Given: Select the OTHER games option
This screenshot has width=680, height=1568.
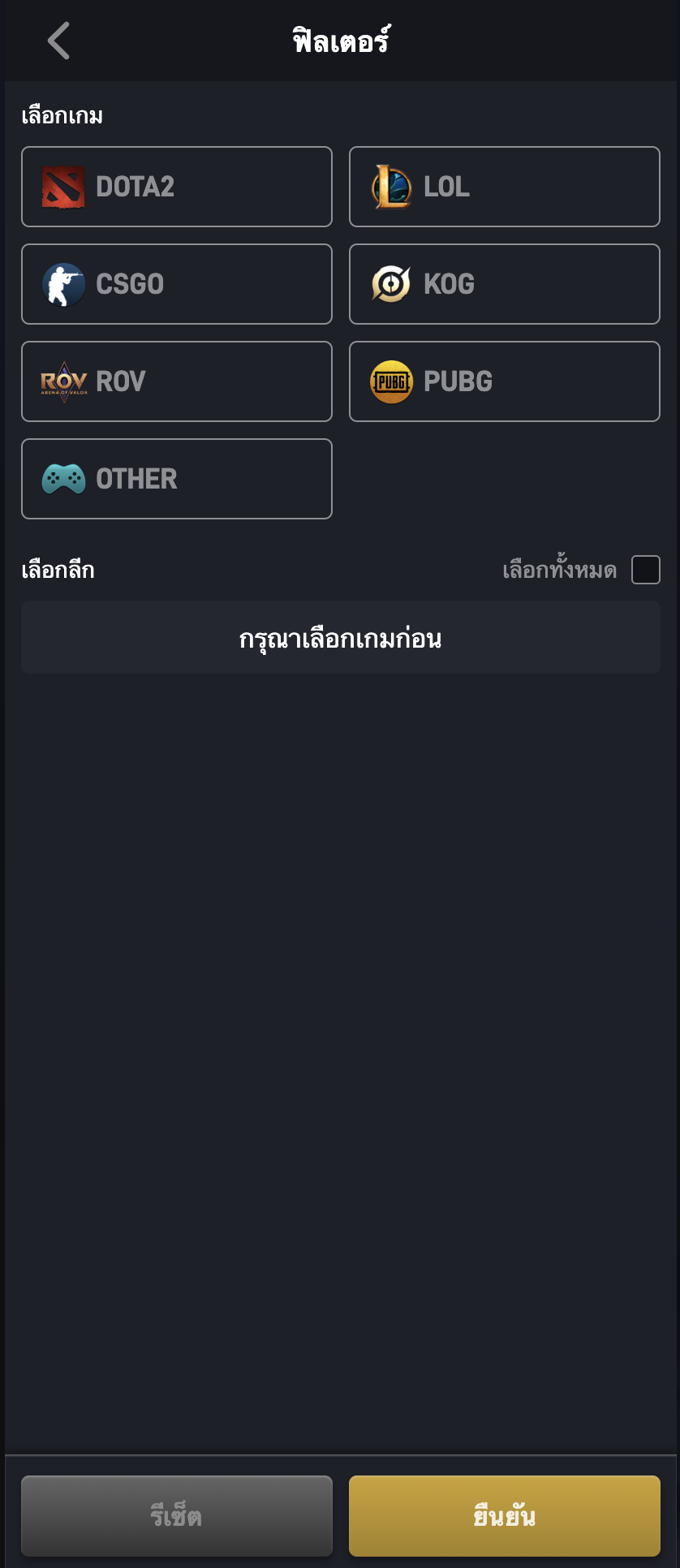Looking at the screenshot, I should (176, 479).
